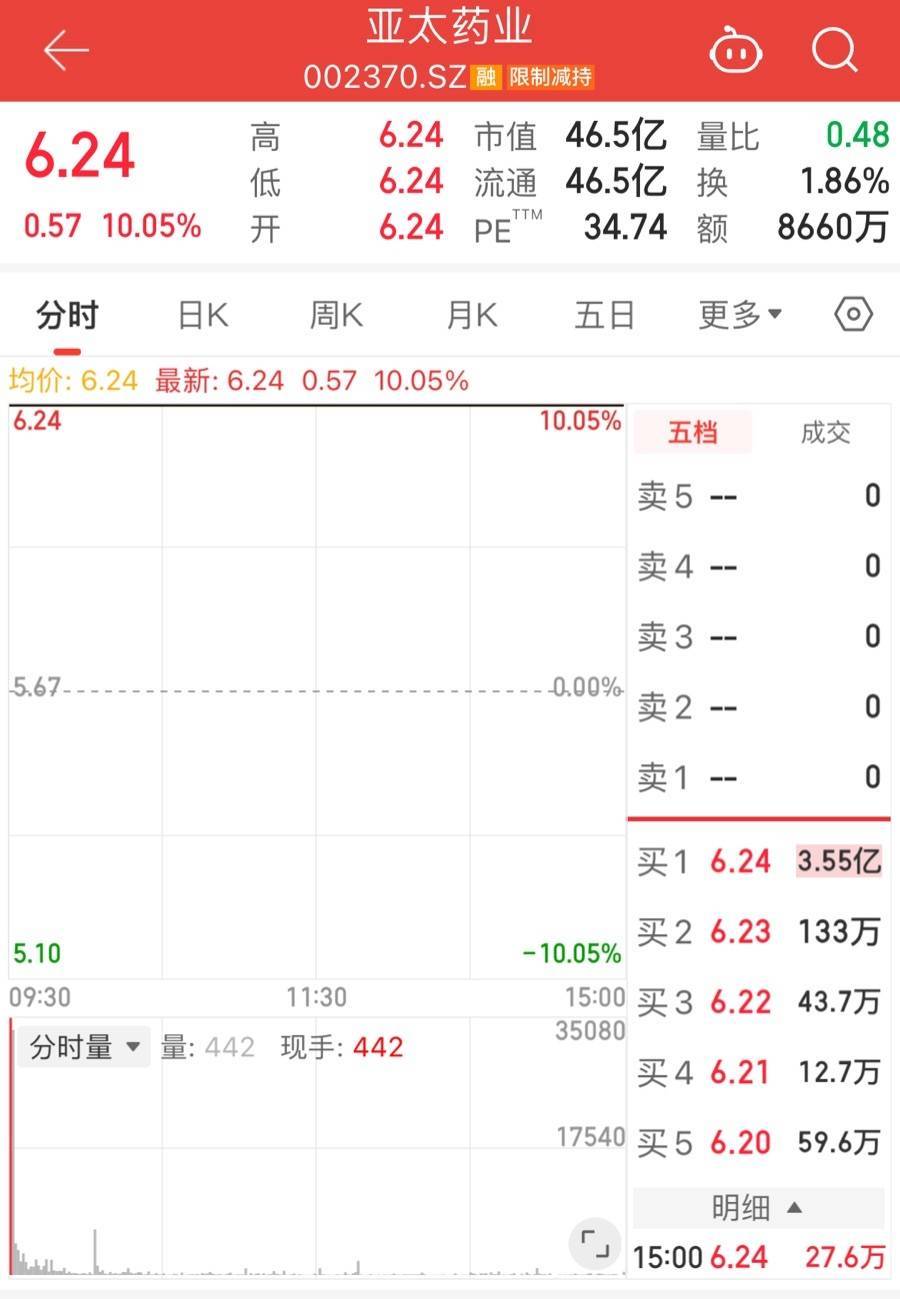
Task: Open stock search magnifier
Action: click(x=834, y=48)
